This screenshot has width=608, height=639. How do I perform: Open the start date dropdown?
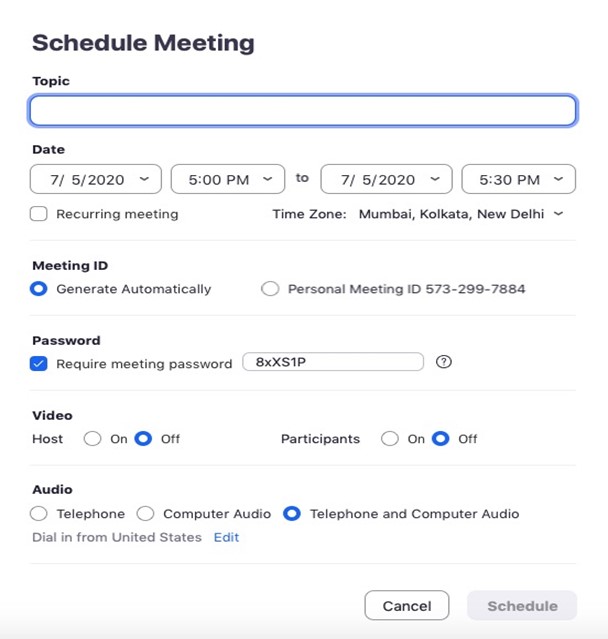tap(96, 179)
